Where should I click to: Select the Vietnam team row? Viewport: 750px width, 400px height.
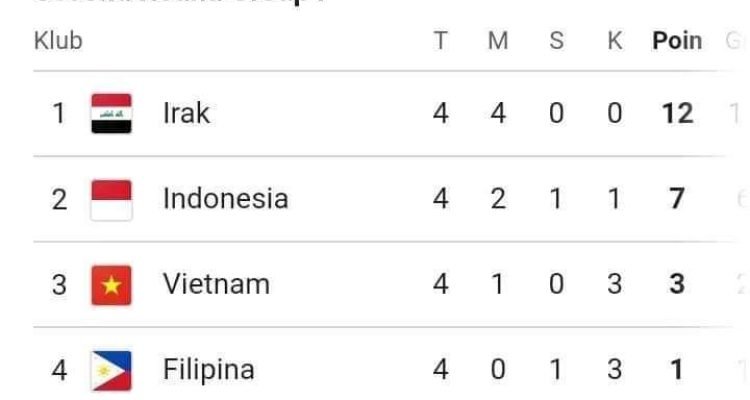[216, 285]
